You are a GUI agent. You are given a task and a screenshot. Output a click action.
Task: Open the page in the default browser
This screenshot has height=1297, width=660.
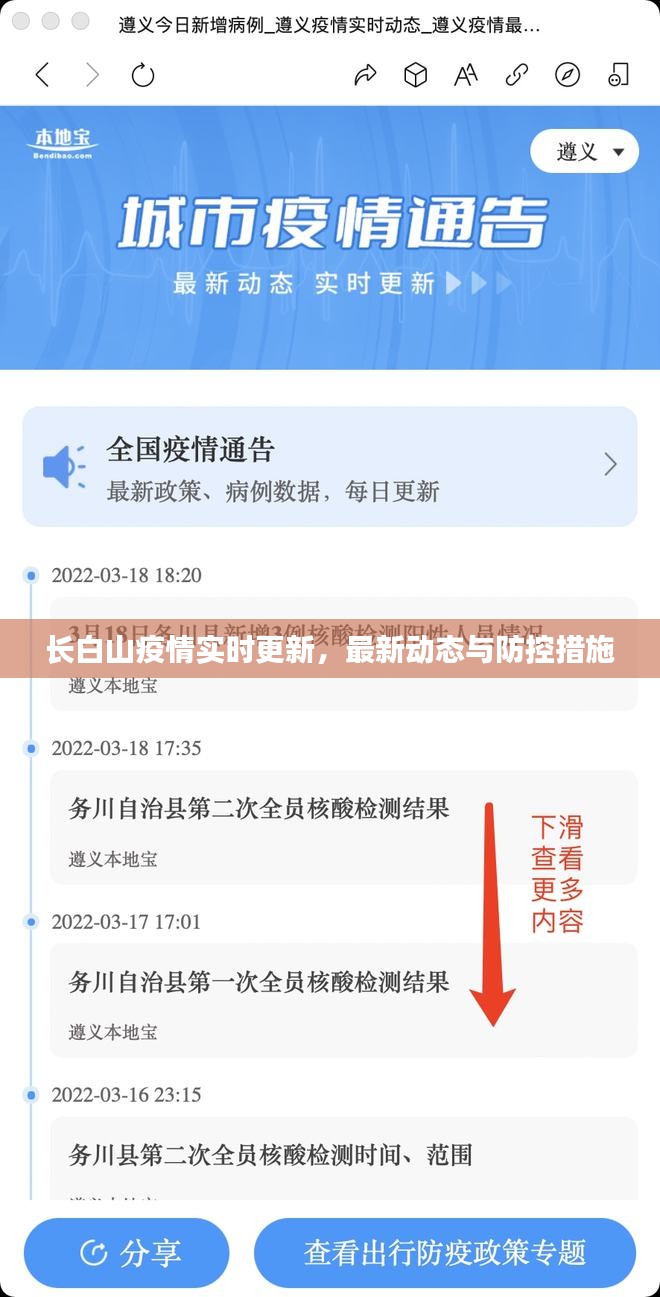(567, 74)
